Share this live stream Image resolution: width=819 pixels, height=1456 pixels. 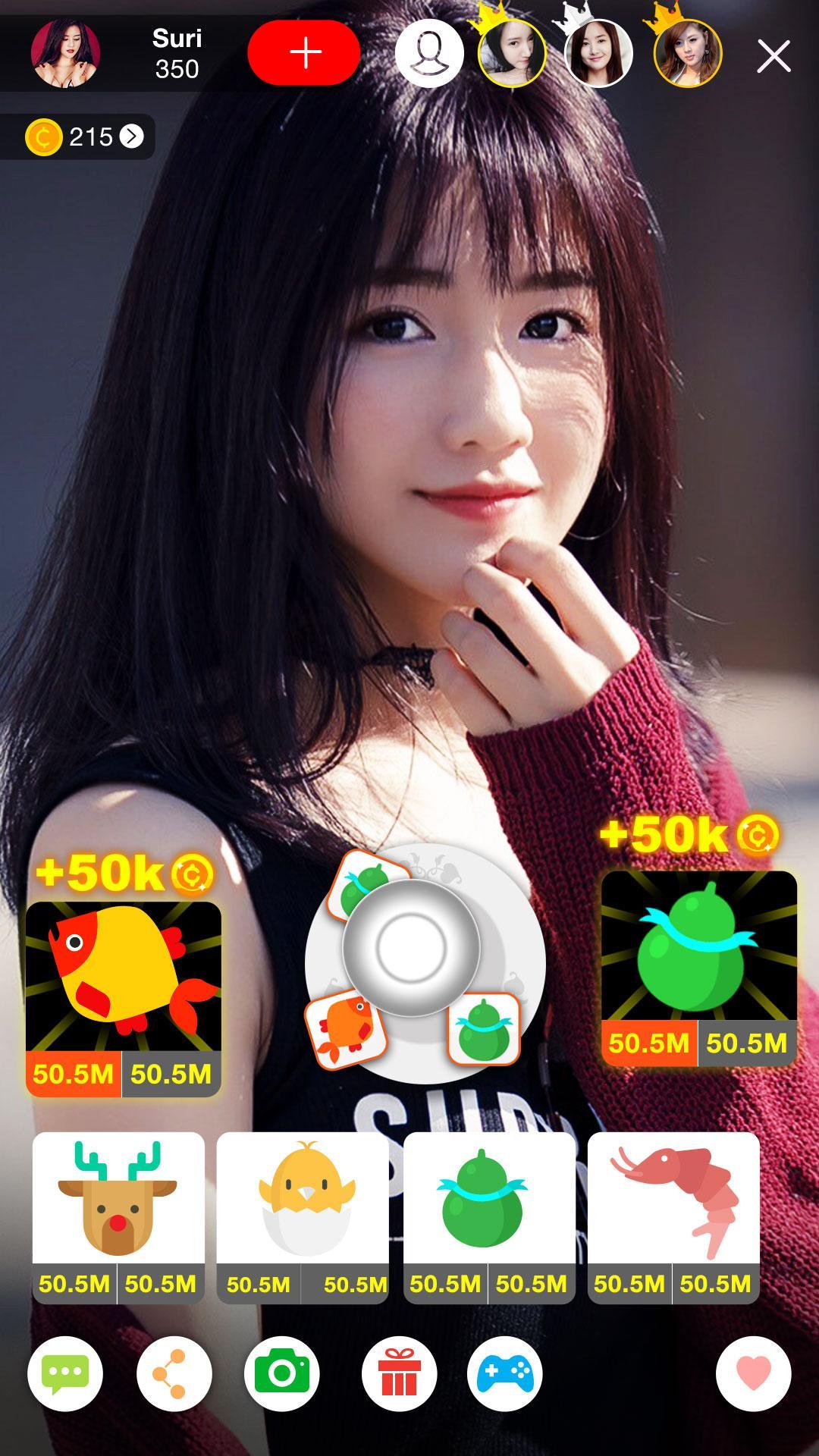point(174,1373)
